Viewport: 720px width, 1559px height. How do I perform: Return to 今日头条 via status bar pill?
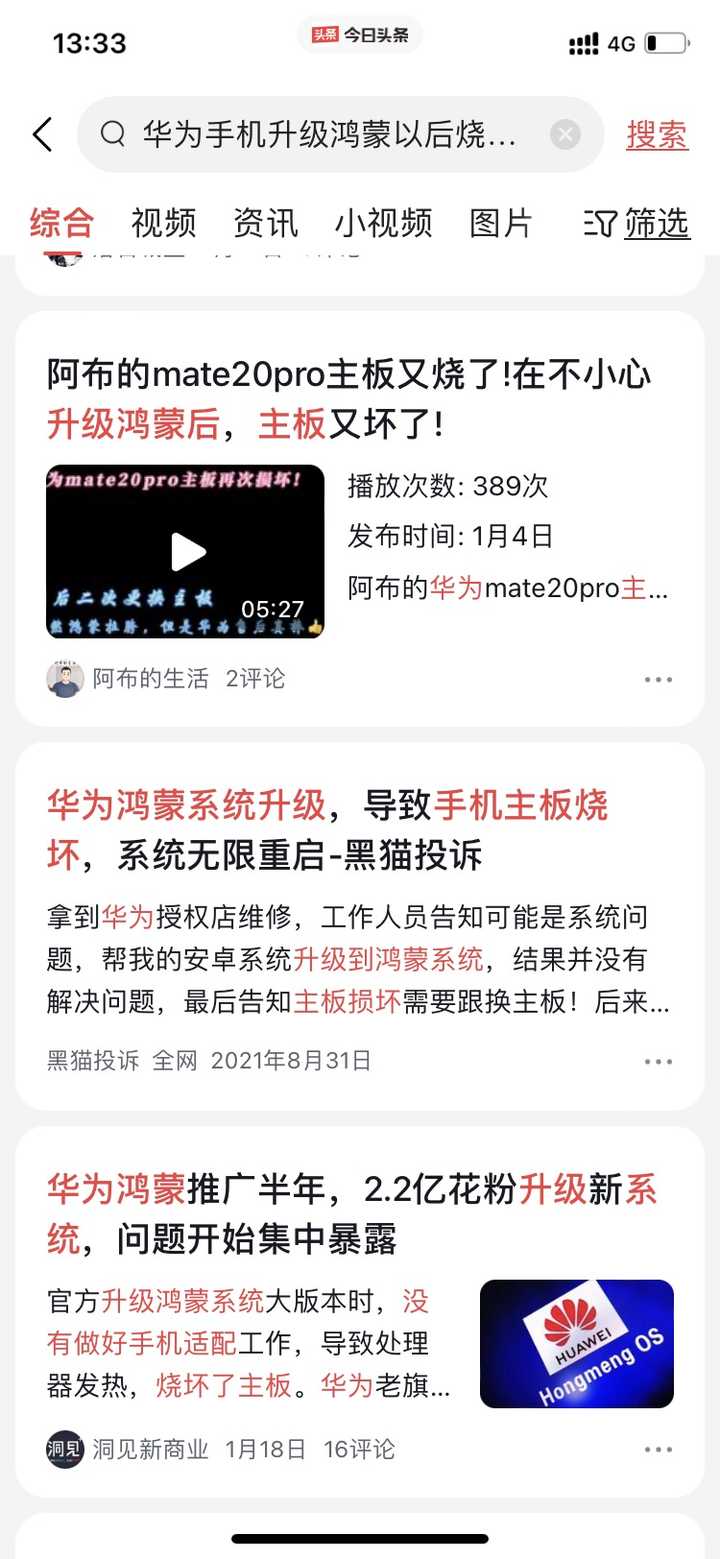pyautogui.click(x=360, y=35)
